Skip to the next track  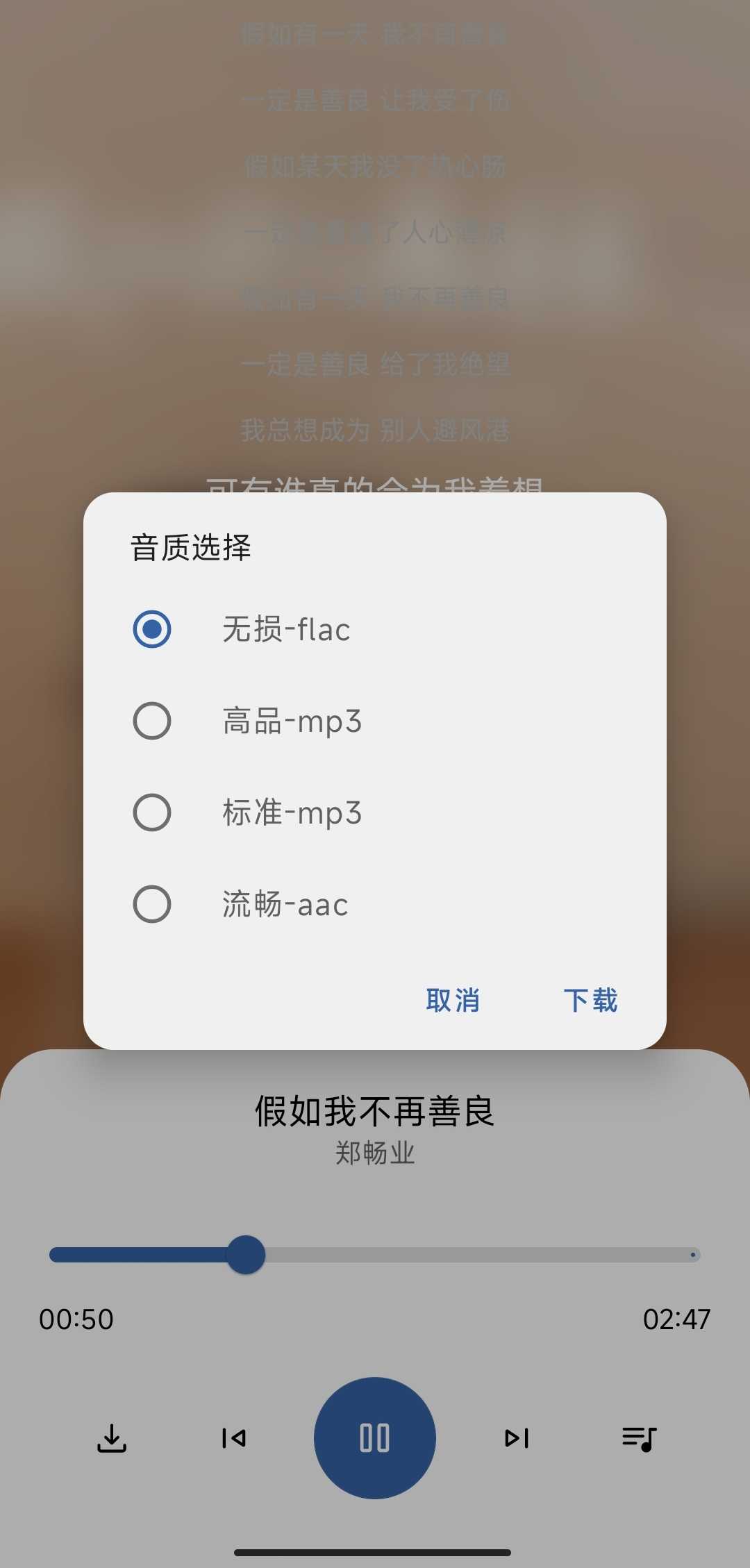(x=517, y=1438)
